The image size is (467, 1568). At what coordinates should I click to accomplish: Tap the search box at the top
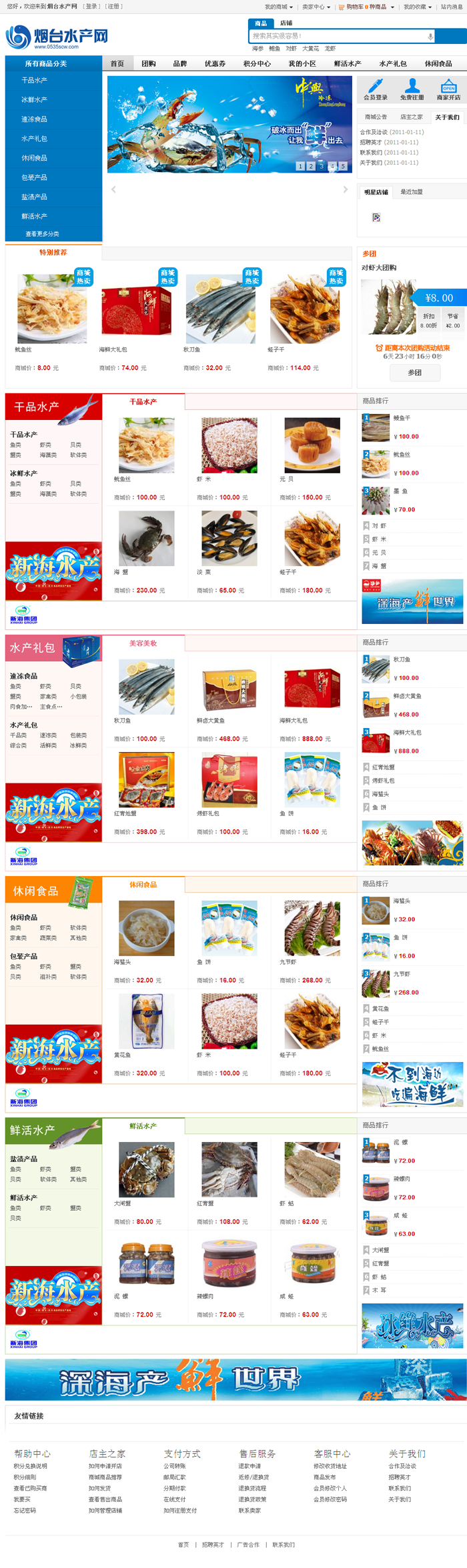pyautogui.click(x=337, y=36)
